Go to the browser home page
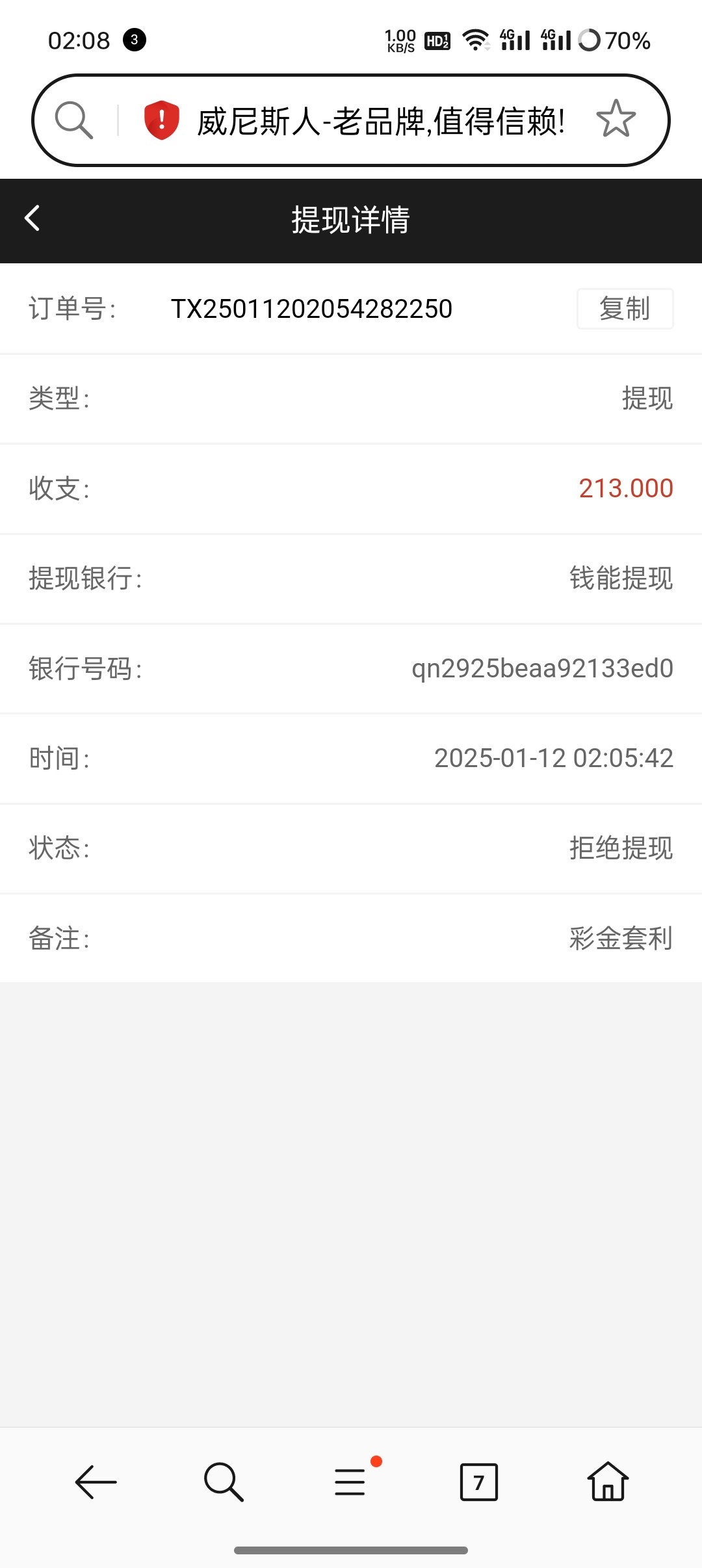This screenshot has width=702, height=1568. pyautogui.click(x=608, y=1481)
